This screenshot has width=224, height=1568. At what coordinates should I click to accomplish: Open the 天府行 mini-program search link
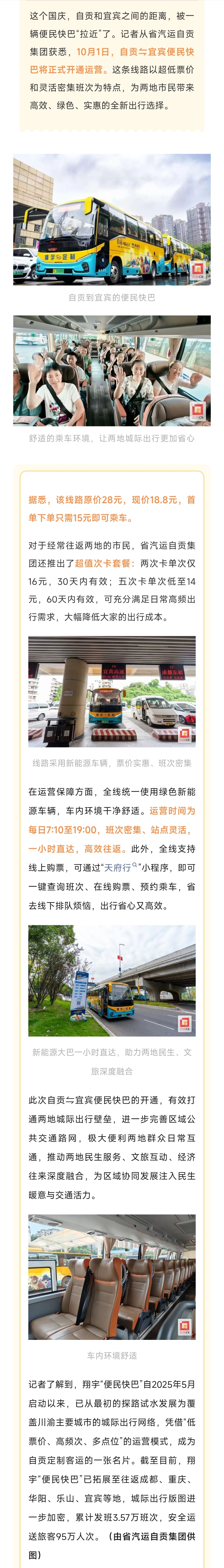pyautogui.click(x=120, y=867)
